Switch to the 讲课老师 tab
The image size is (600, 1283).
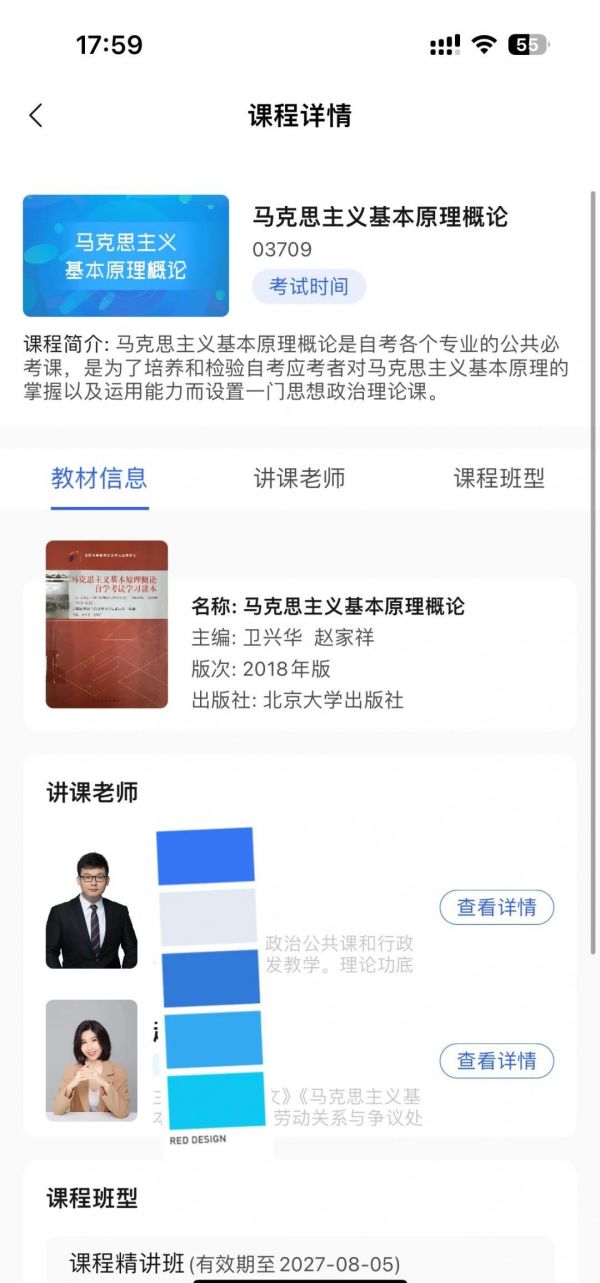pyautogui.click(x=299, y=478)
